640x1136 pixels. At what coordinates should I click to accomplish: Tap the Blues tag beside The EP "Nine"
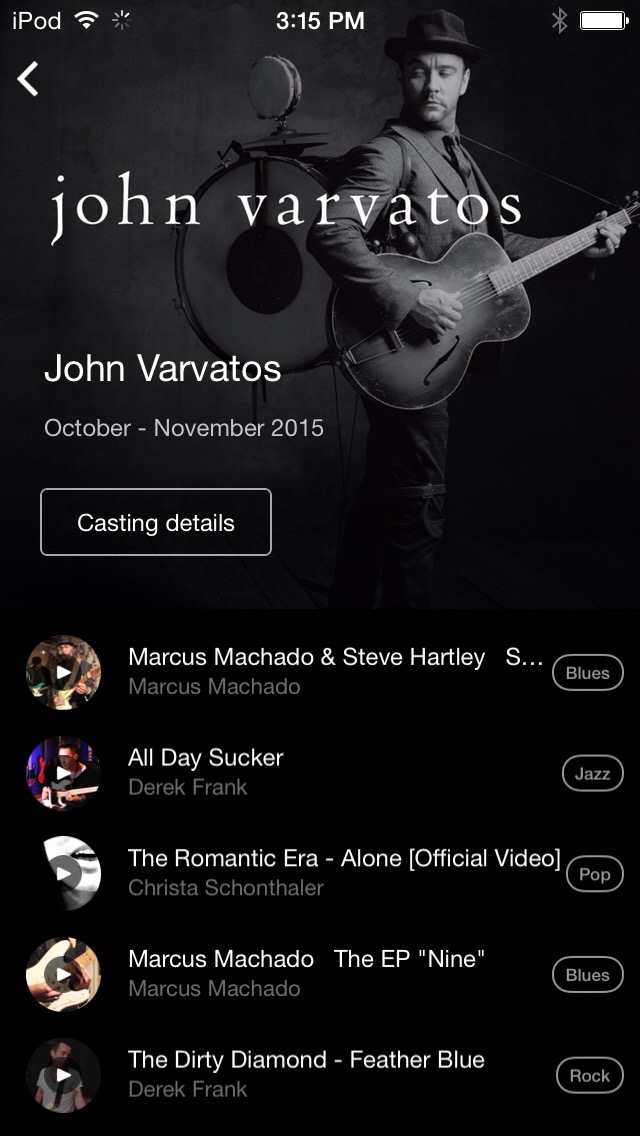pyautogui.click(x=587, y=975)
